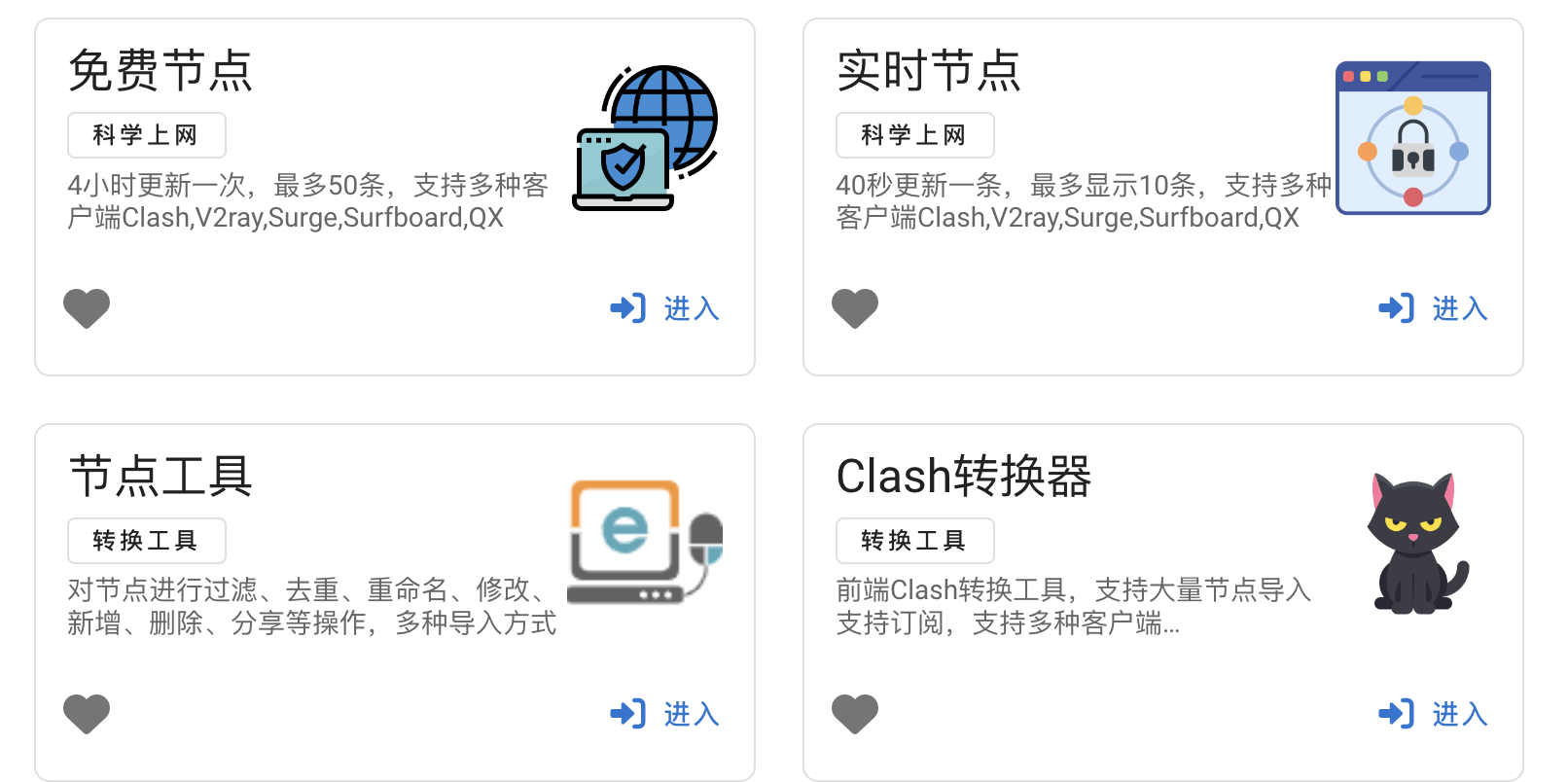Launch Clash转换器 via its 进入 button
This screenshot has width=1568, height=782.
point(1434,714)
